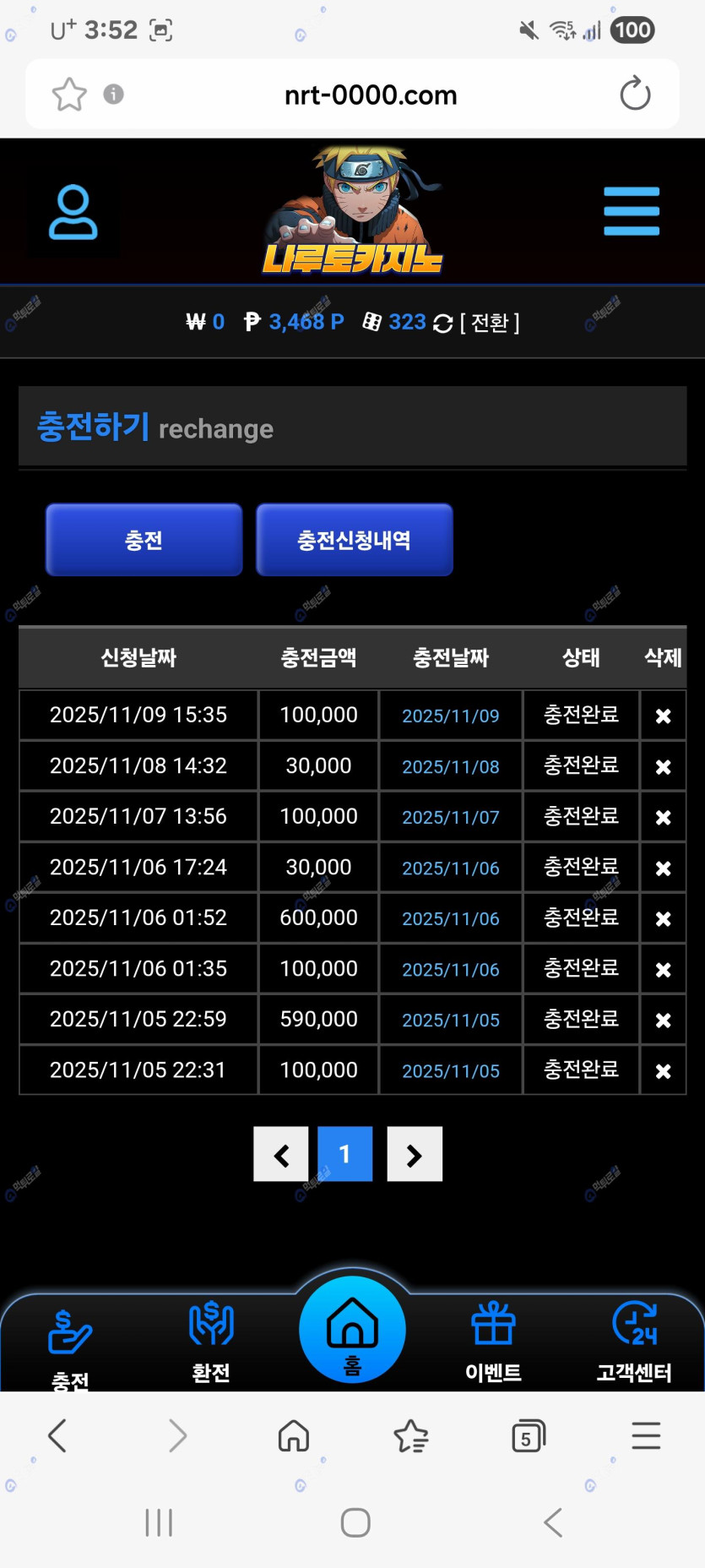Open the 고객센터 support tab

point(634,1341)
